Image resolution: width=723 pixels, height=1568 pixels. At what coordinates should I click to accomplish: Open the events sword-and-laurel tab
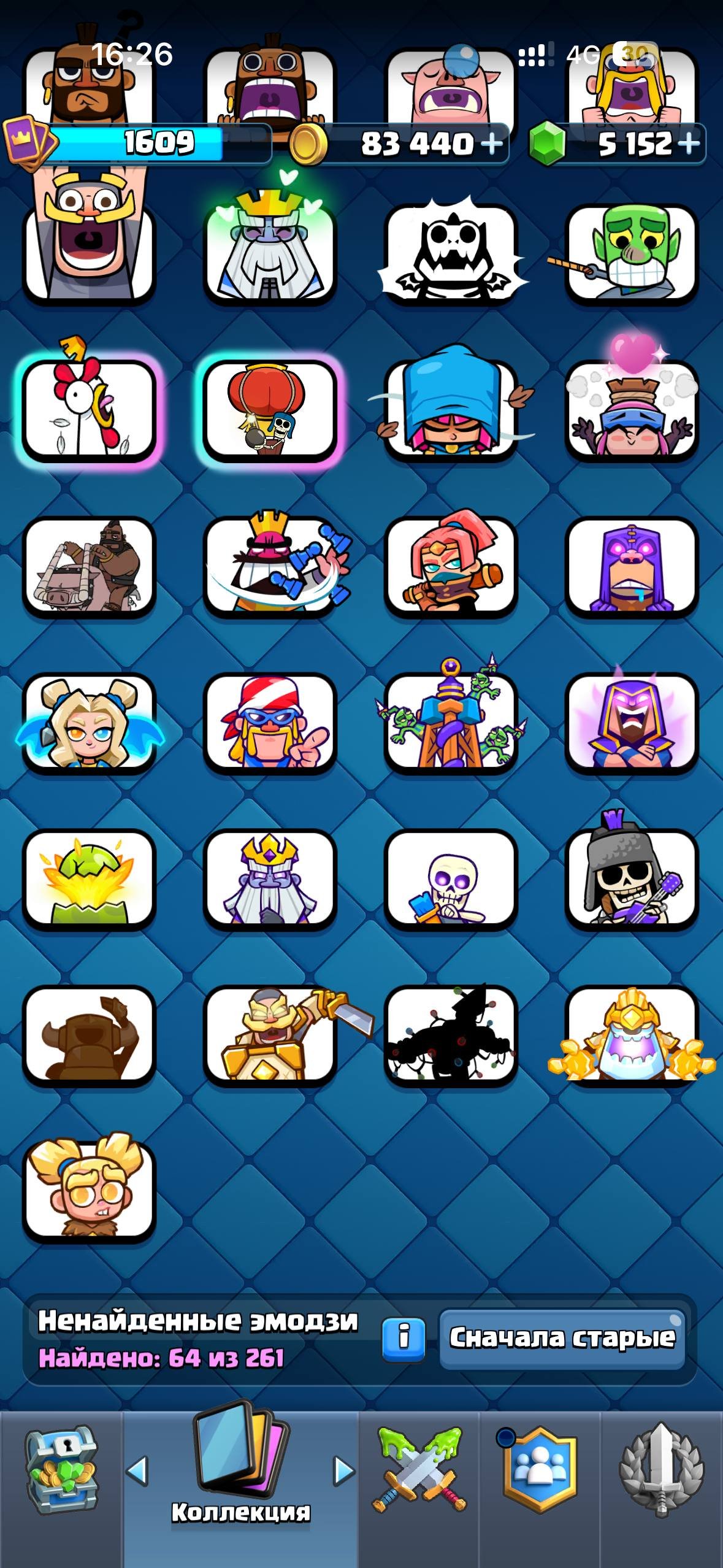661,1470
